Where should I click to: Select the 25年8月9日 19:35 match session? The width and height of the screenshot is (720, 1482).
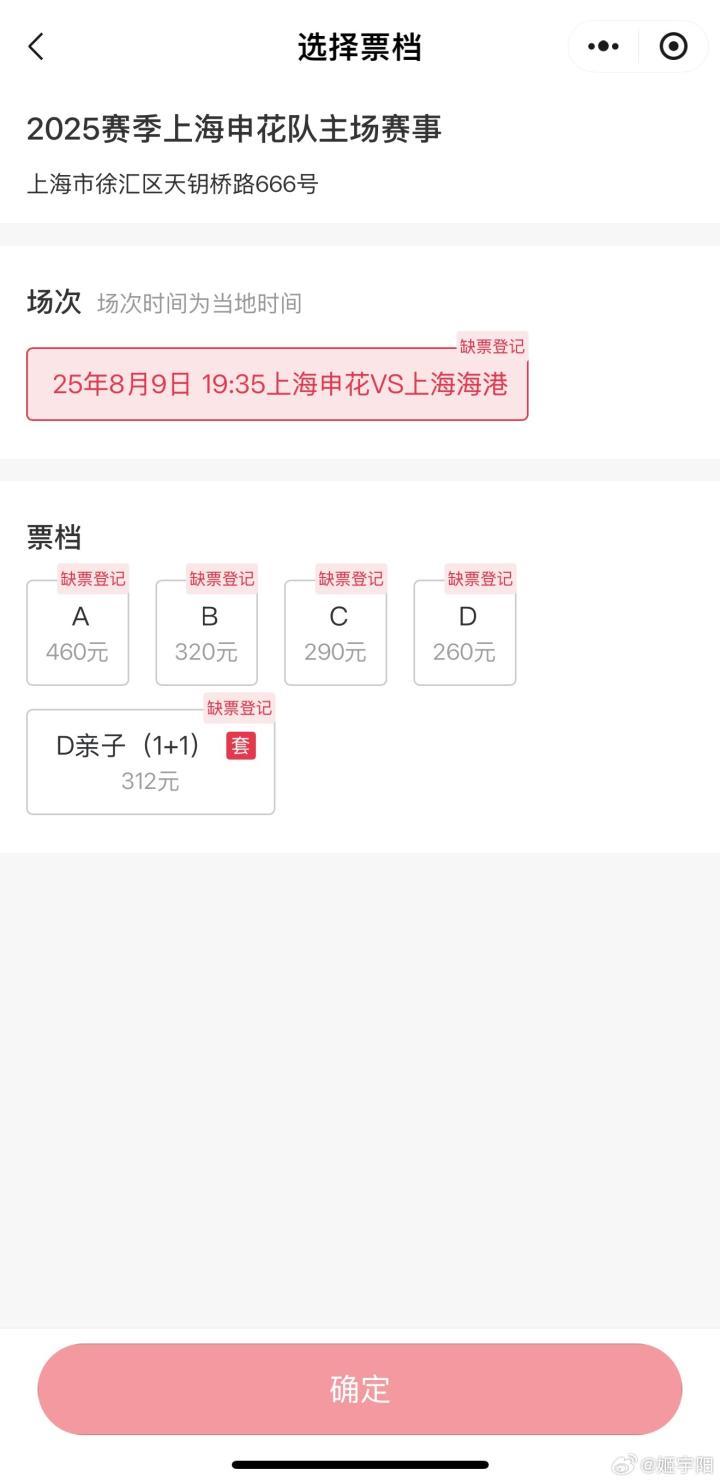277,385
